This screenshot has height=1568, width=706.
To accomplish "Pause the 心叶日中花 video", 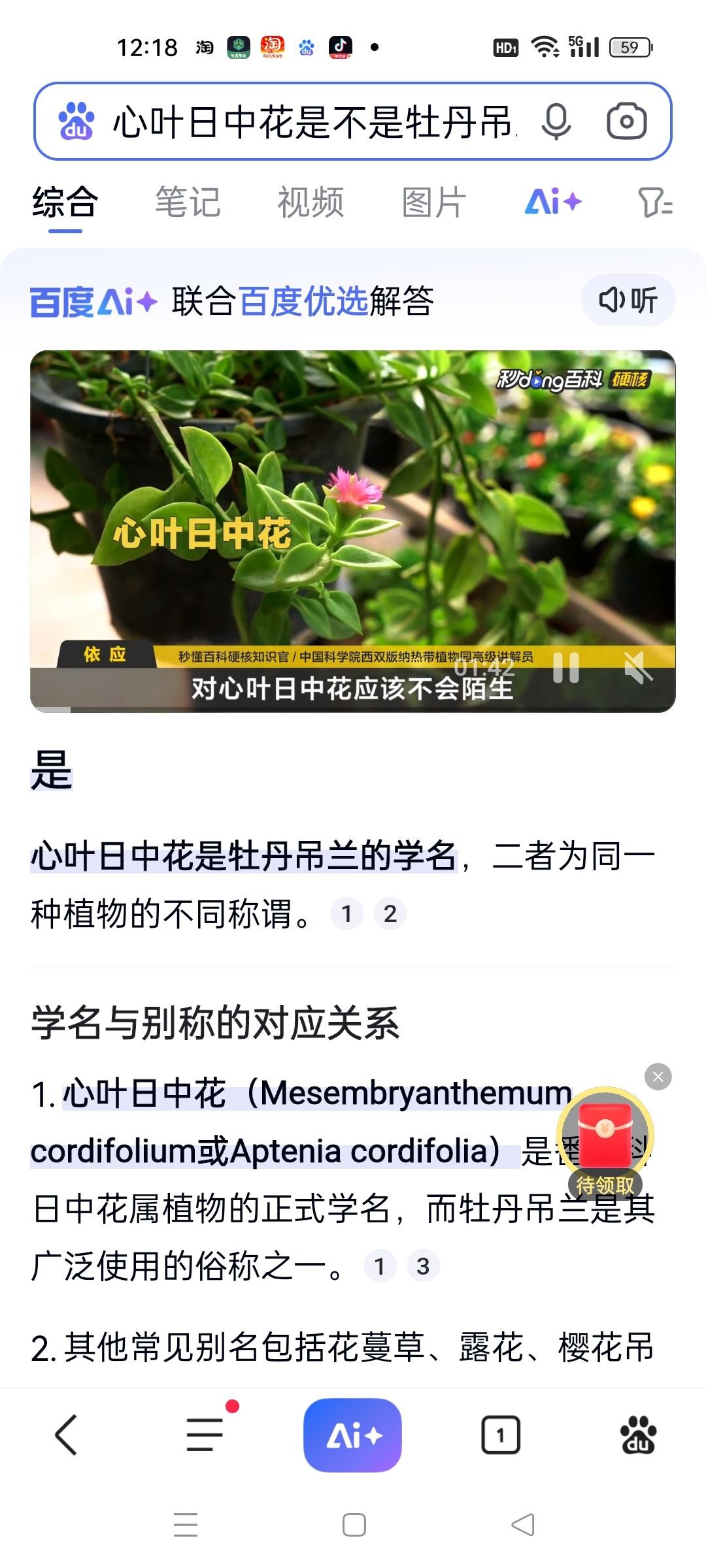I will pyautogui.click(x=566, y=668).
